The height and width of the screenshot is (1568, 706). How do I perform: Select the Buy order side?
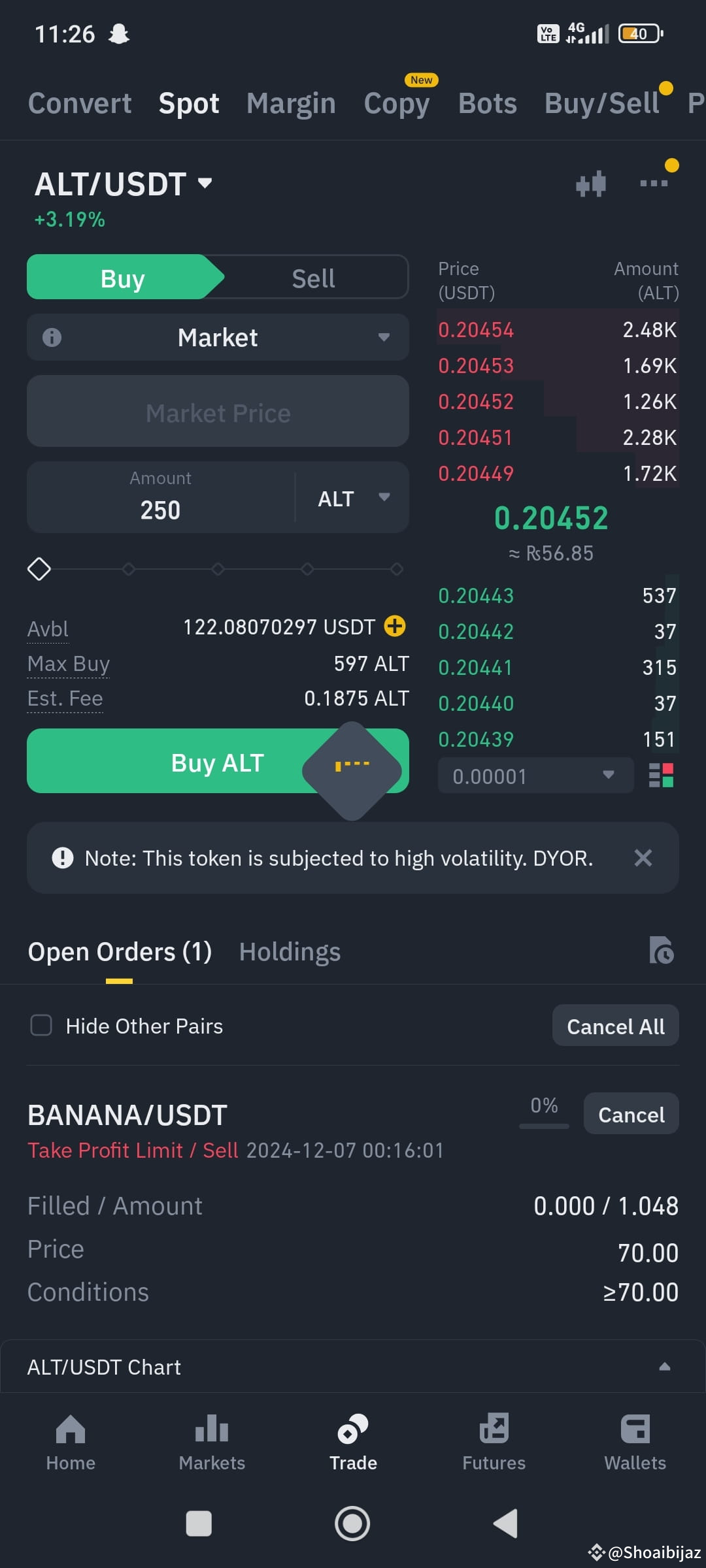(x=122, y=277)
